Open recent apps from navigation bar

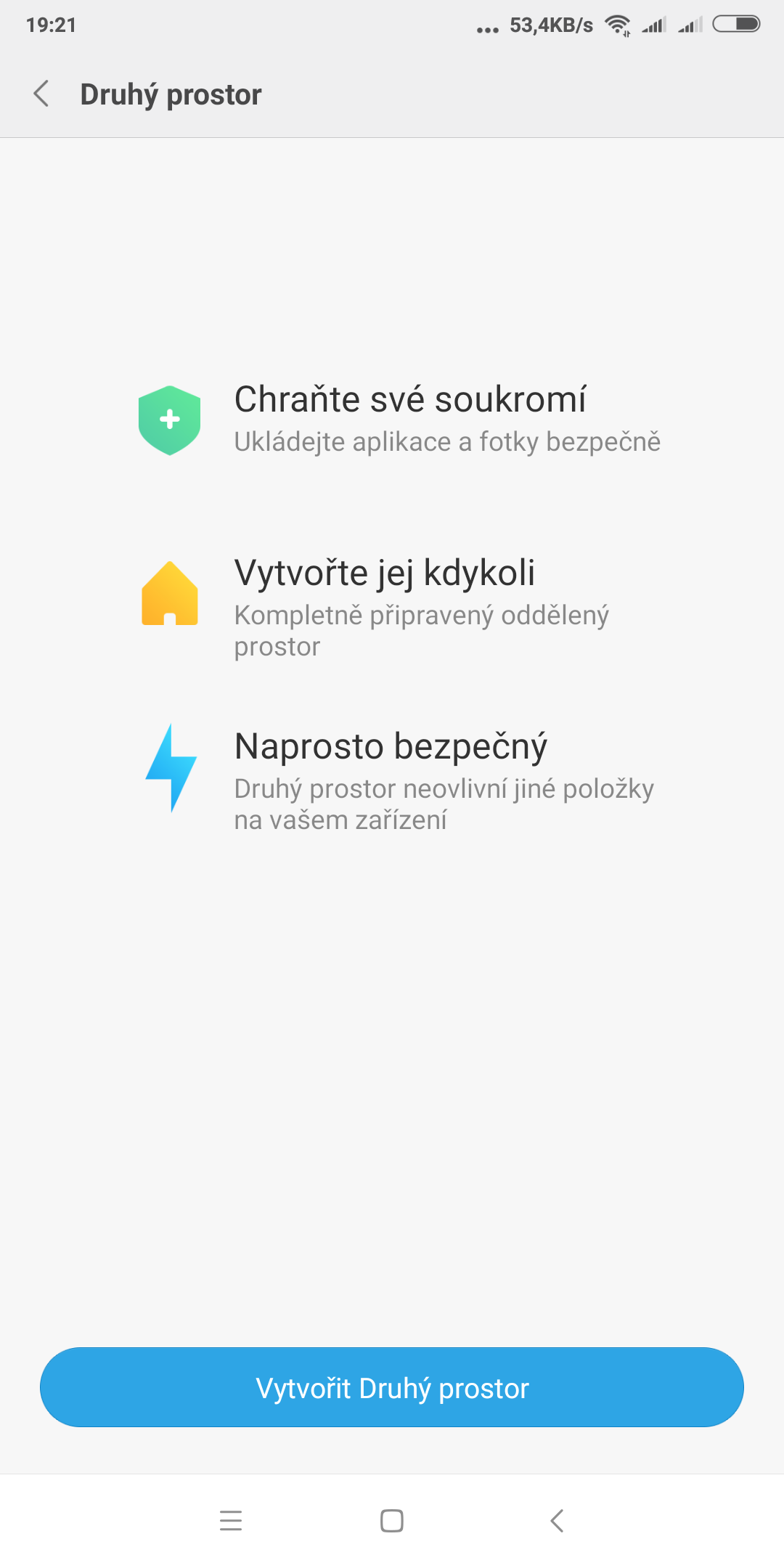click(231, 1520)
